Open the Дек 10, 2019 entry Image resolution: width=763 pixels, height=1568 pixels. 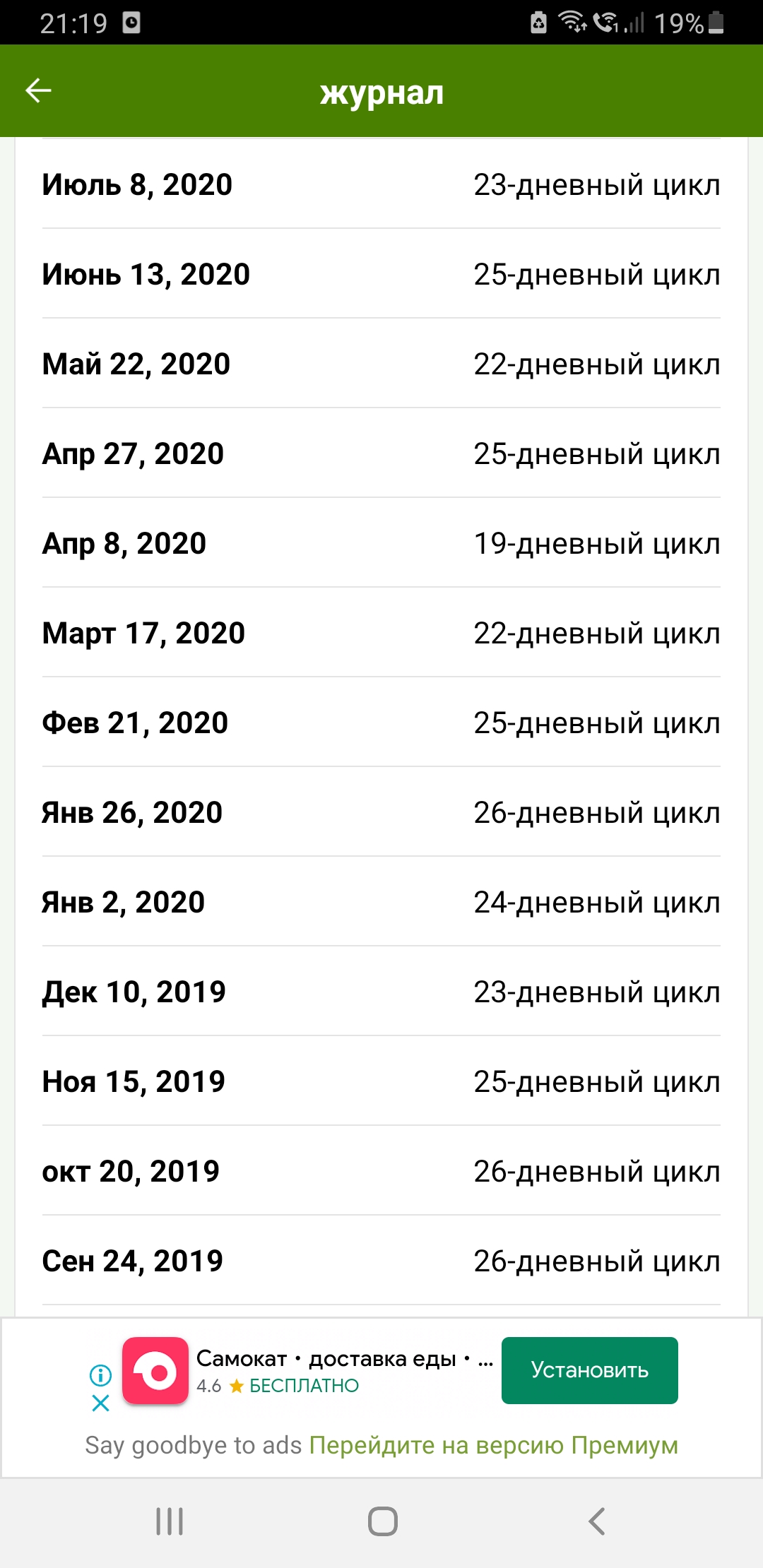(x=381, y=992)
